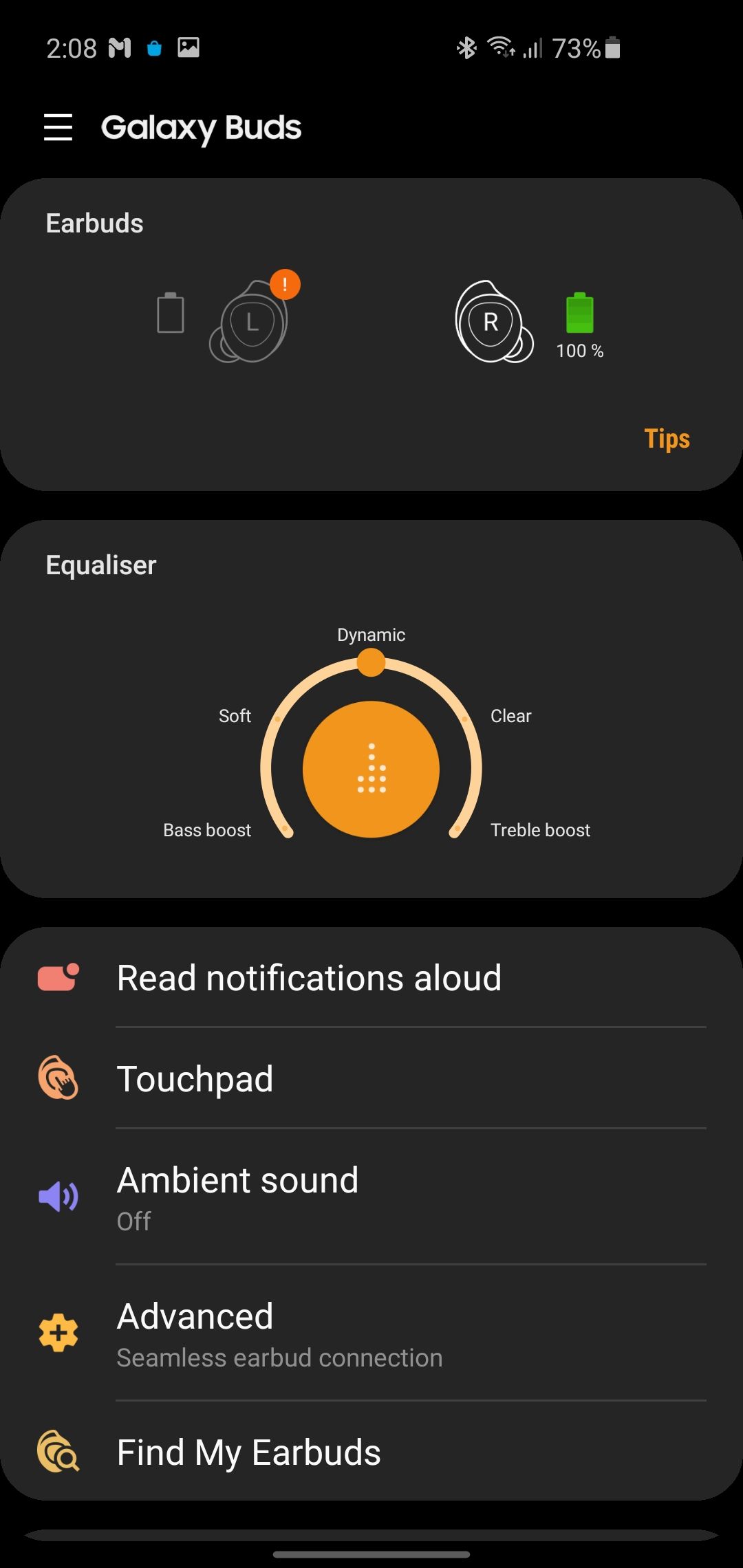
Task: Open Touchpad settings
Action: (x=371, y=1078)
